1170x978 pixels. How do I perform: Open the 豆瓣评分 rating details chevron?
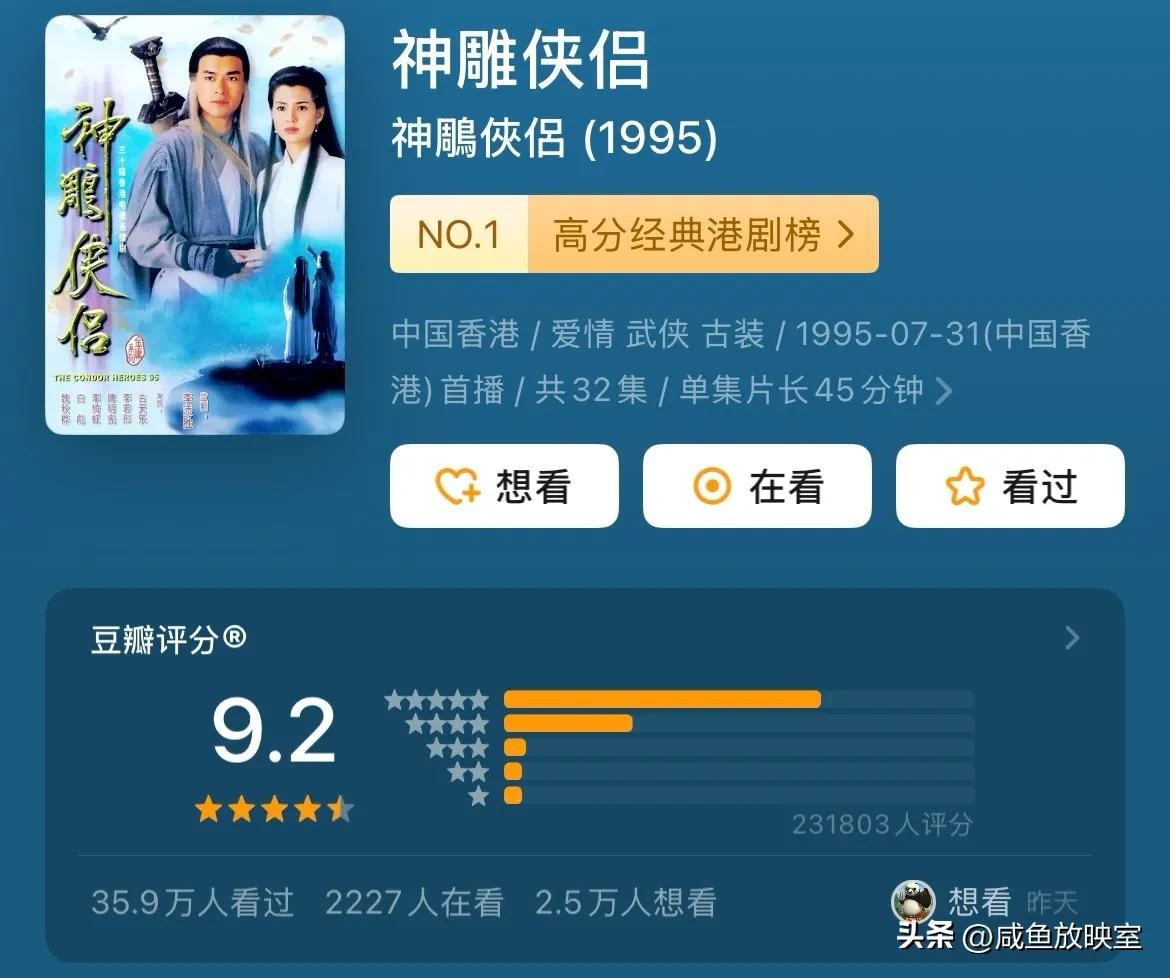pyautogui.click(x=1072, y=638)
